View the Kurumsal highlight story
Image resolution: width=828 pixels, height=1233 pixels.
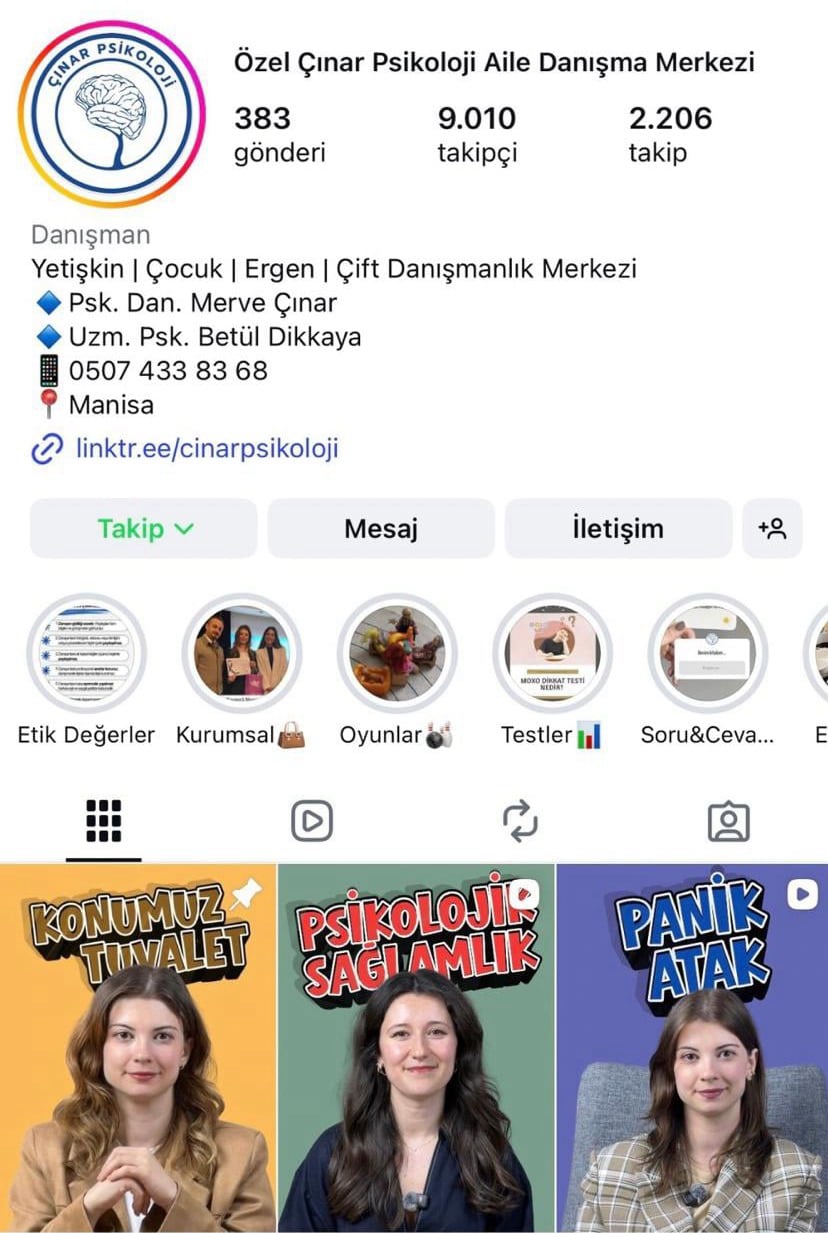[x=242, y=652]
